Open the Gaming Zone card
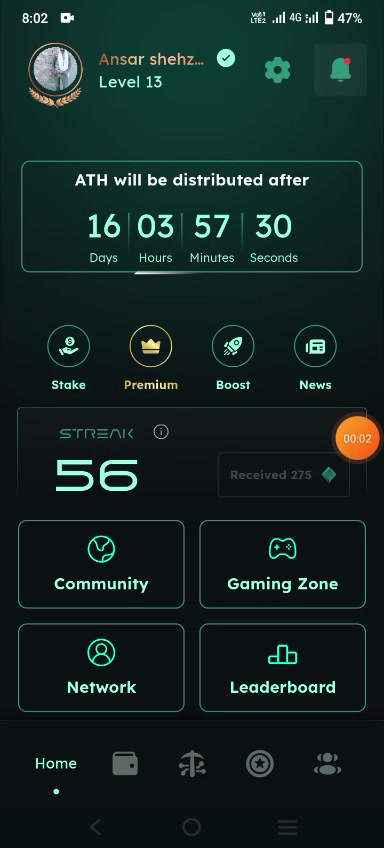 pyautogui.click(x=282, y=564)
